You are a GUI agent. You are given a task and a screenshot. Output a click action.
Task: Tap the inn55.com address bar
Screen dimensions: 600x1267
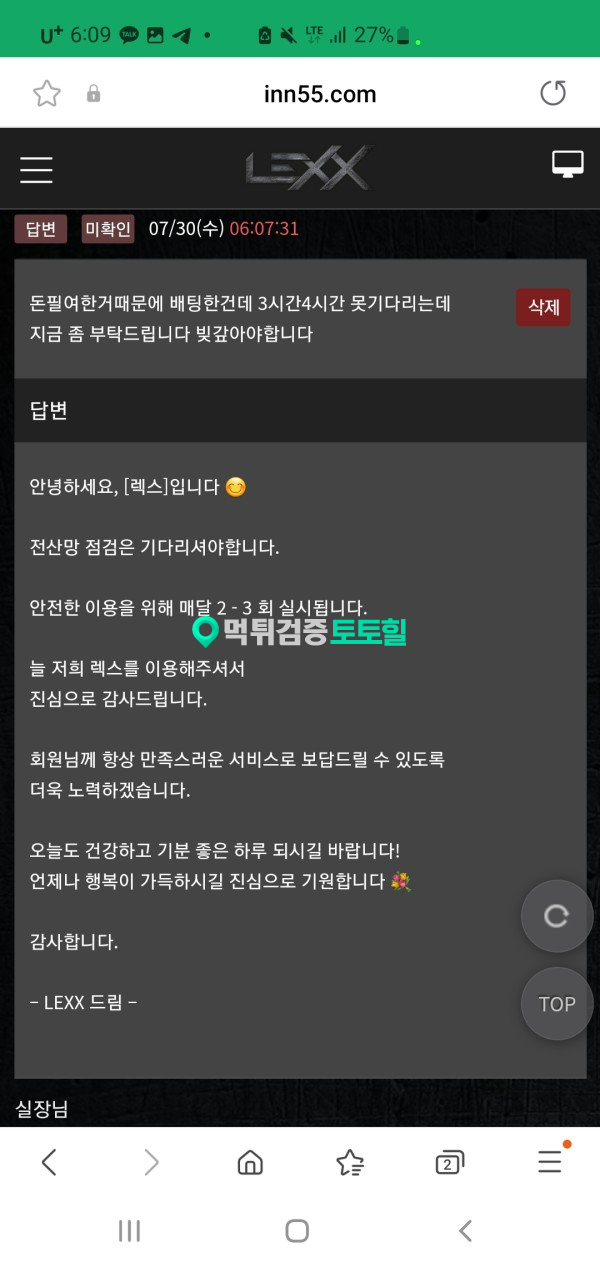(x=320, y=94)
